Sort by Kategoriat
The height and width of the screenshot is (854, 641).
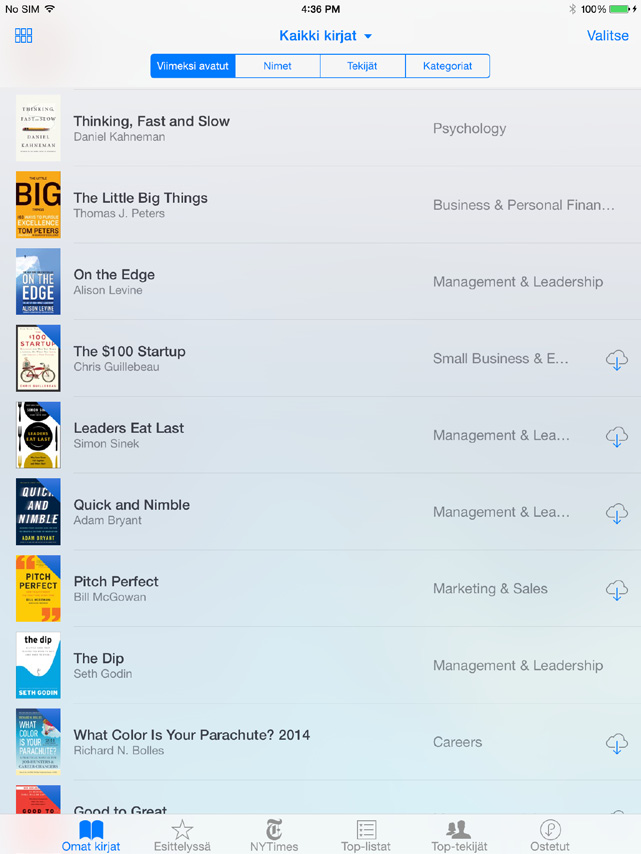coord(447,67)
